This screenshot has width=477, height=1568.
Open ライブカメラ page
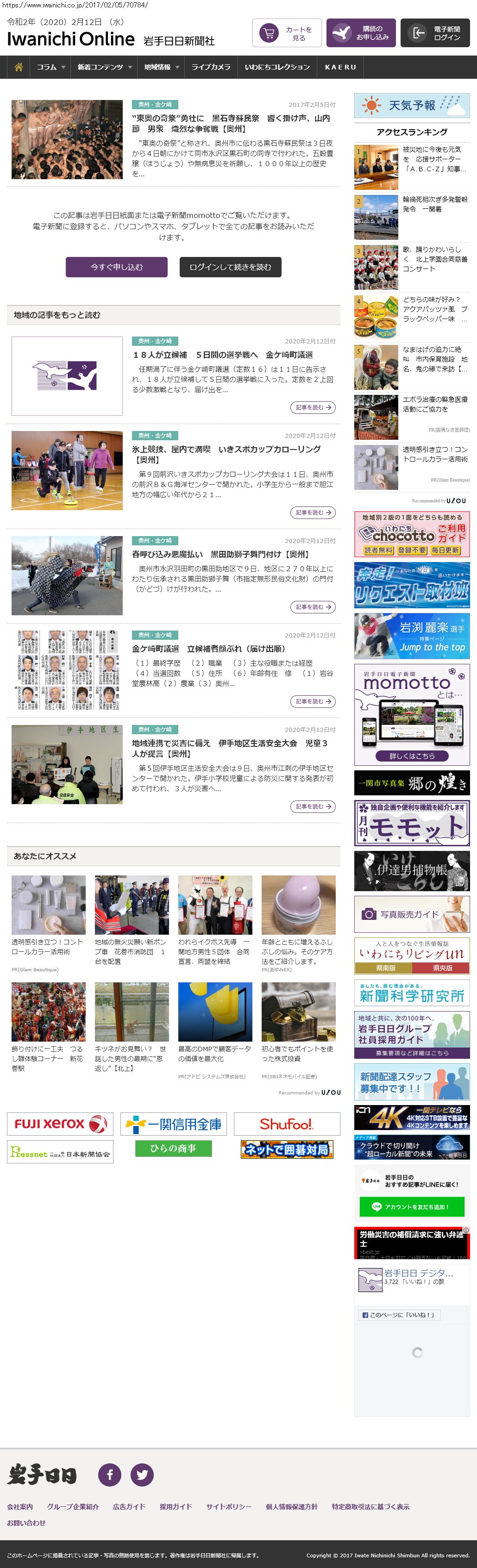pyautogui.click(x=211, y=67)
